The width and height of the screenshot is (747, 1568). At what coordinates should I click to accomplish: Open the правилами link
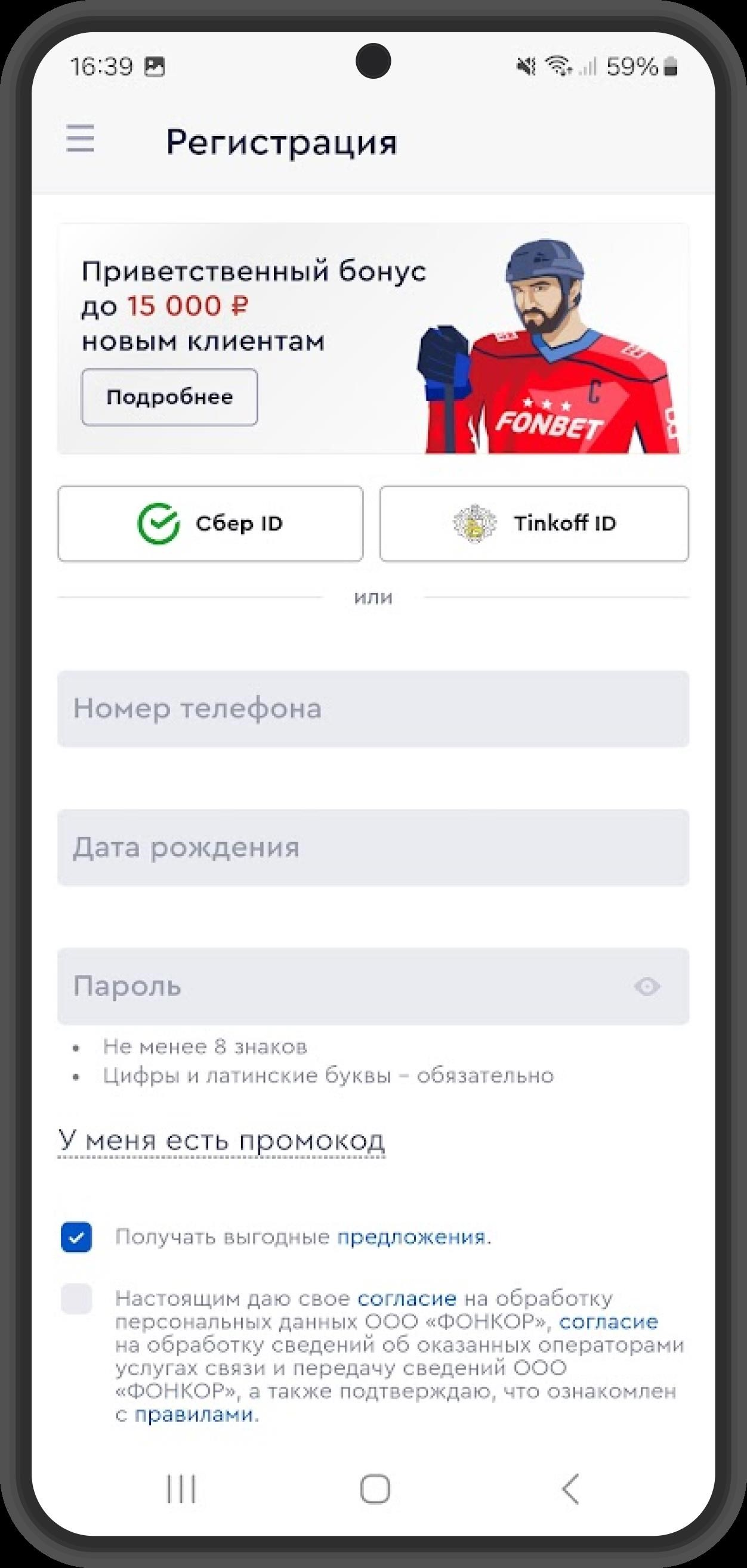coord(193,1415)
